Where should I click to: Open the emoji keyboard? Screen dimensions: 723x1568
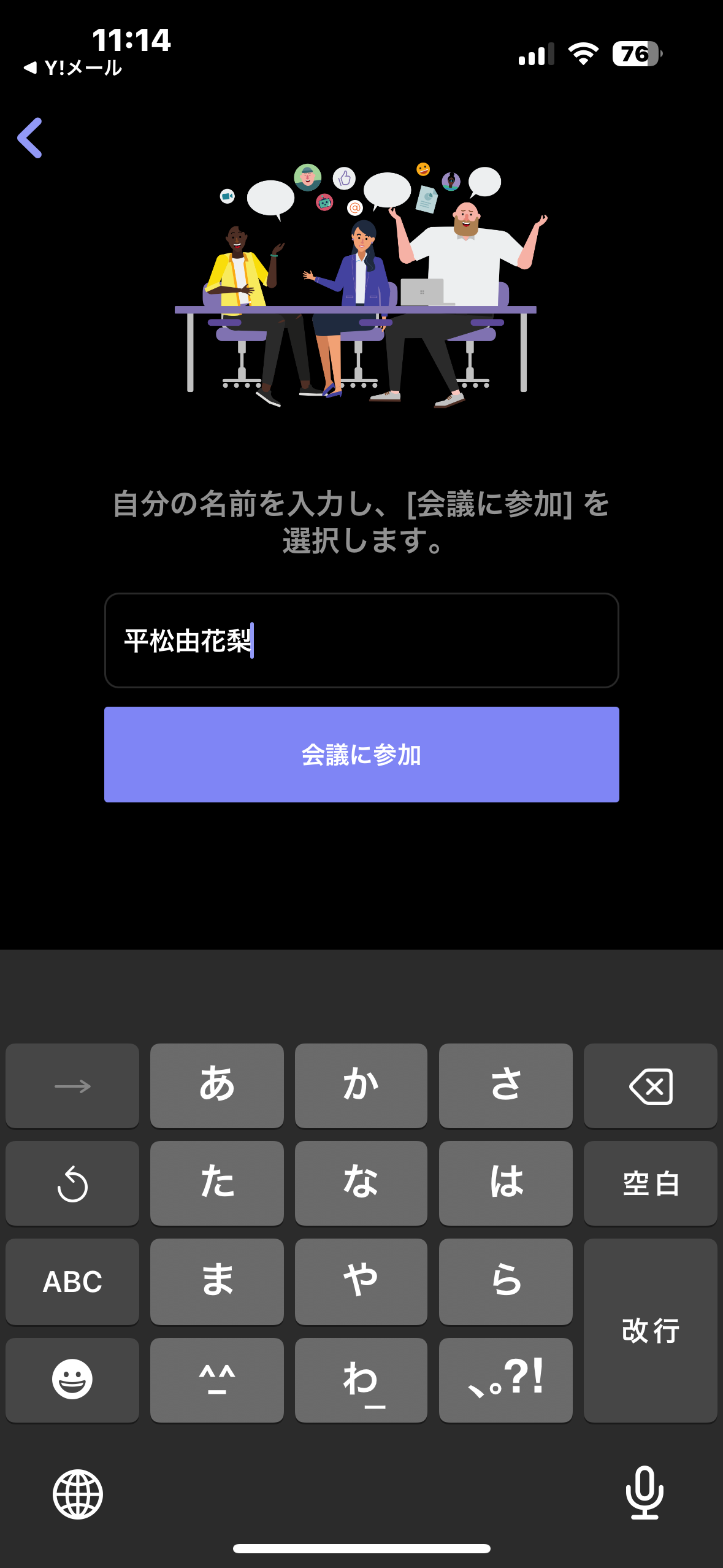72,1380
